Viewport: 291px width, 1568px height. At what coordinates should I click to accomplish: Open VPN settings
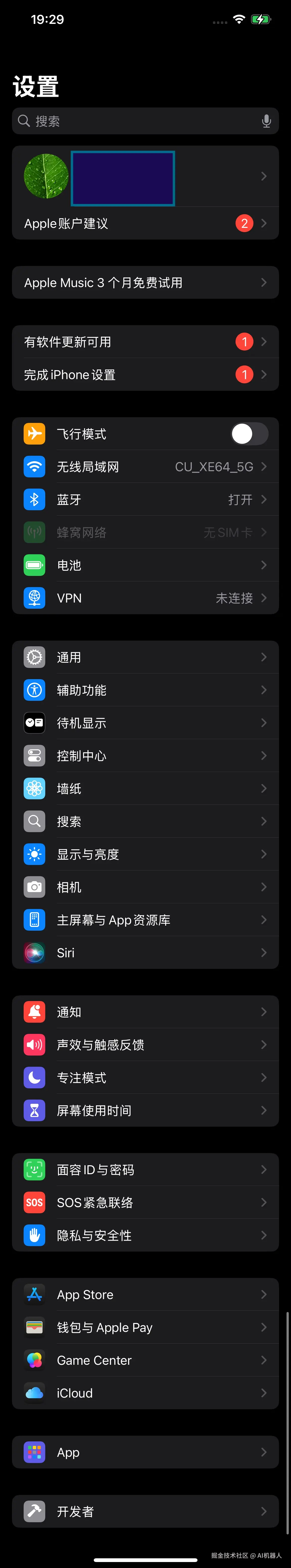[145, 598]
